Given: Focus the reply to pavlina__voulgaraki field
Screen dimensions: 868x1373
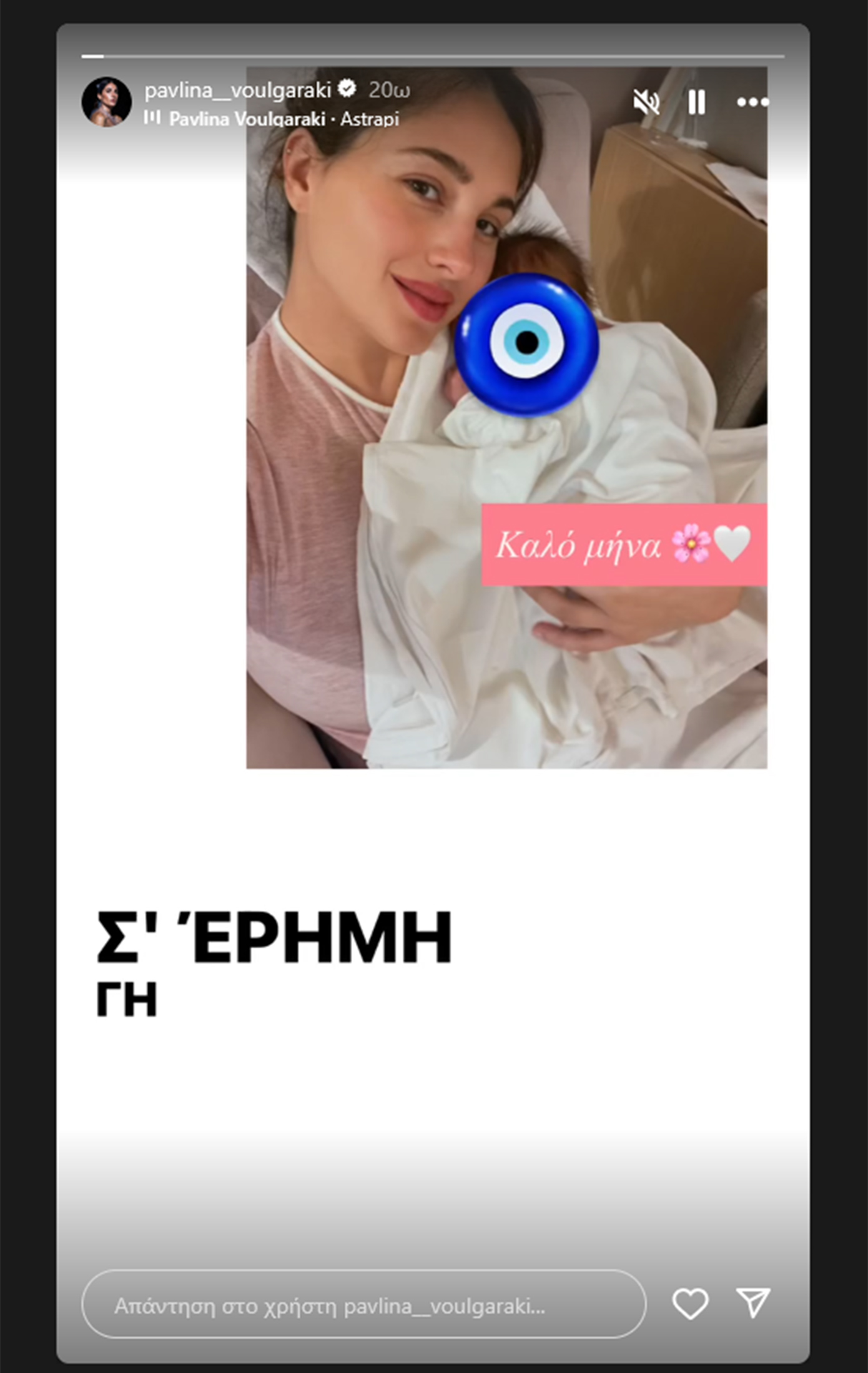Looking at the screenshot, I should coord(363,1305).
